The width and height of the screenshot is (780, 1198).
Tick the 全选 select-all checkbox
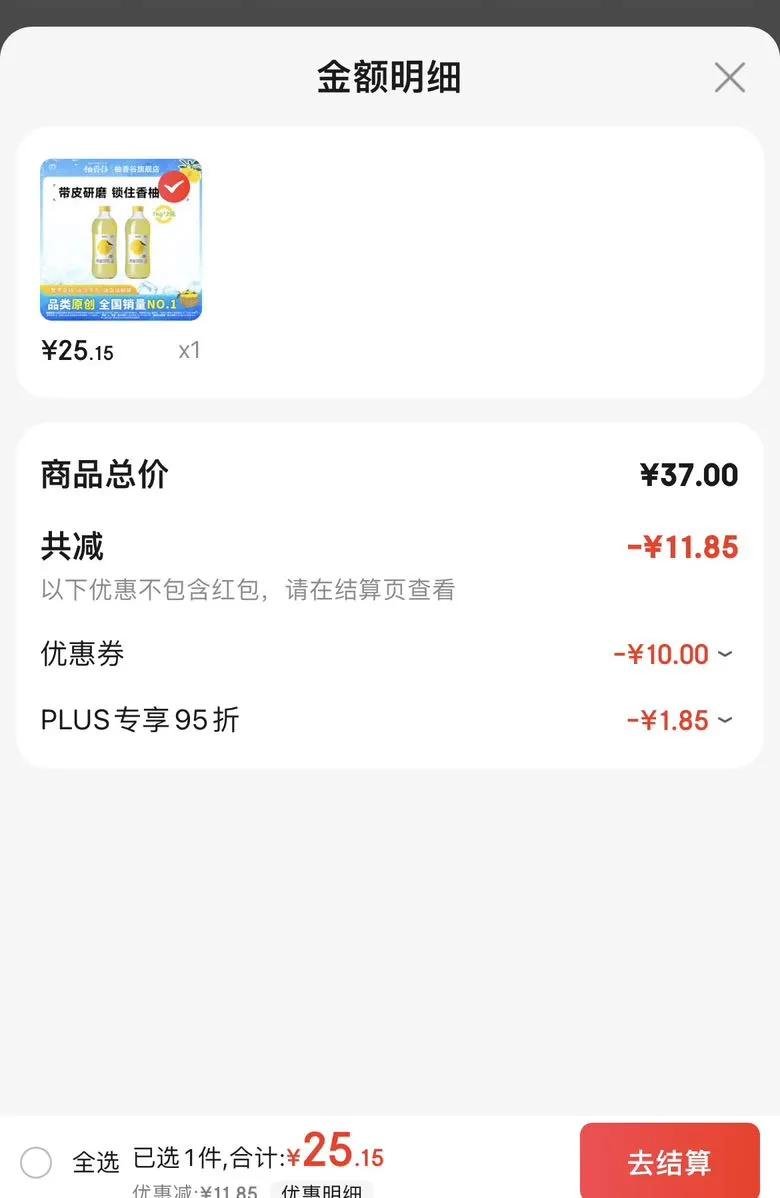point(36,1162)
